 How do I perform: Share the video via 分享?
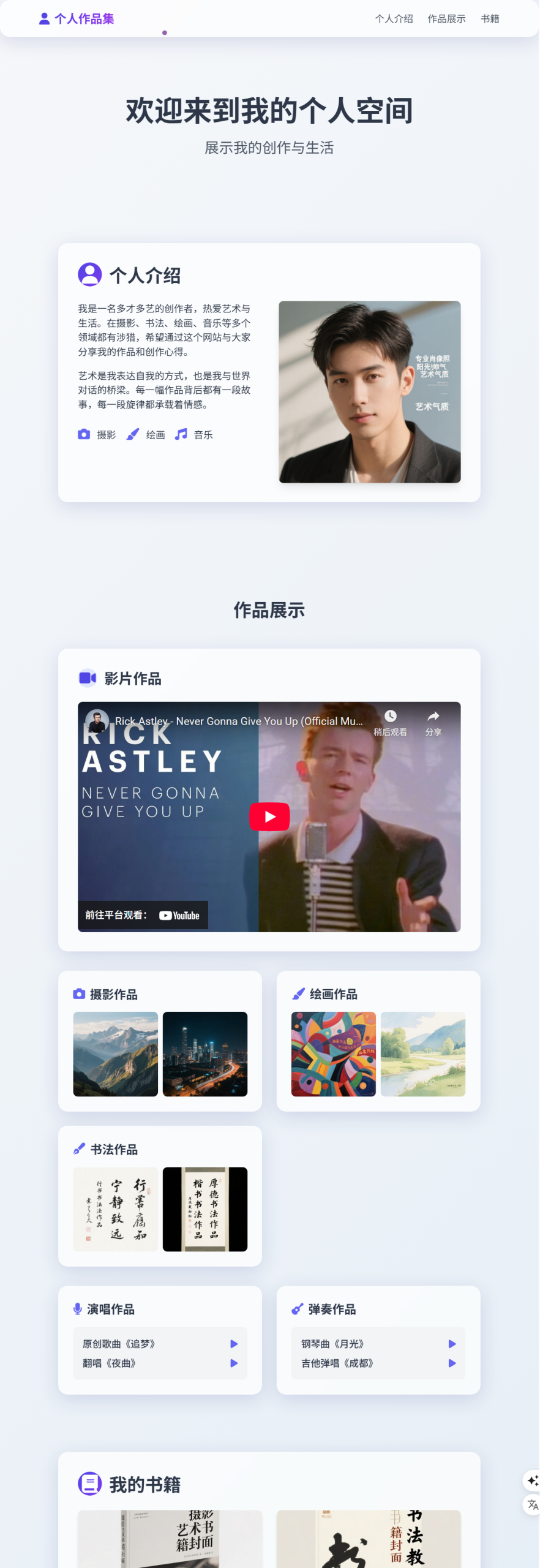point(433,722)
